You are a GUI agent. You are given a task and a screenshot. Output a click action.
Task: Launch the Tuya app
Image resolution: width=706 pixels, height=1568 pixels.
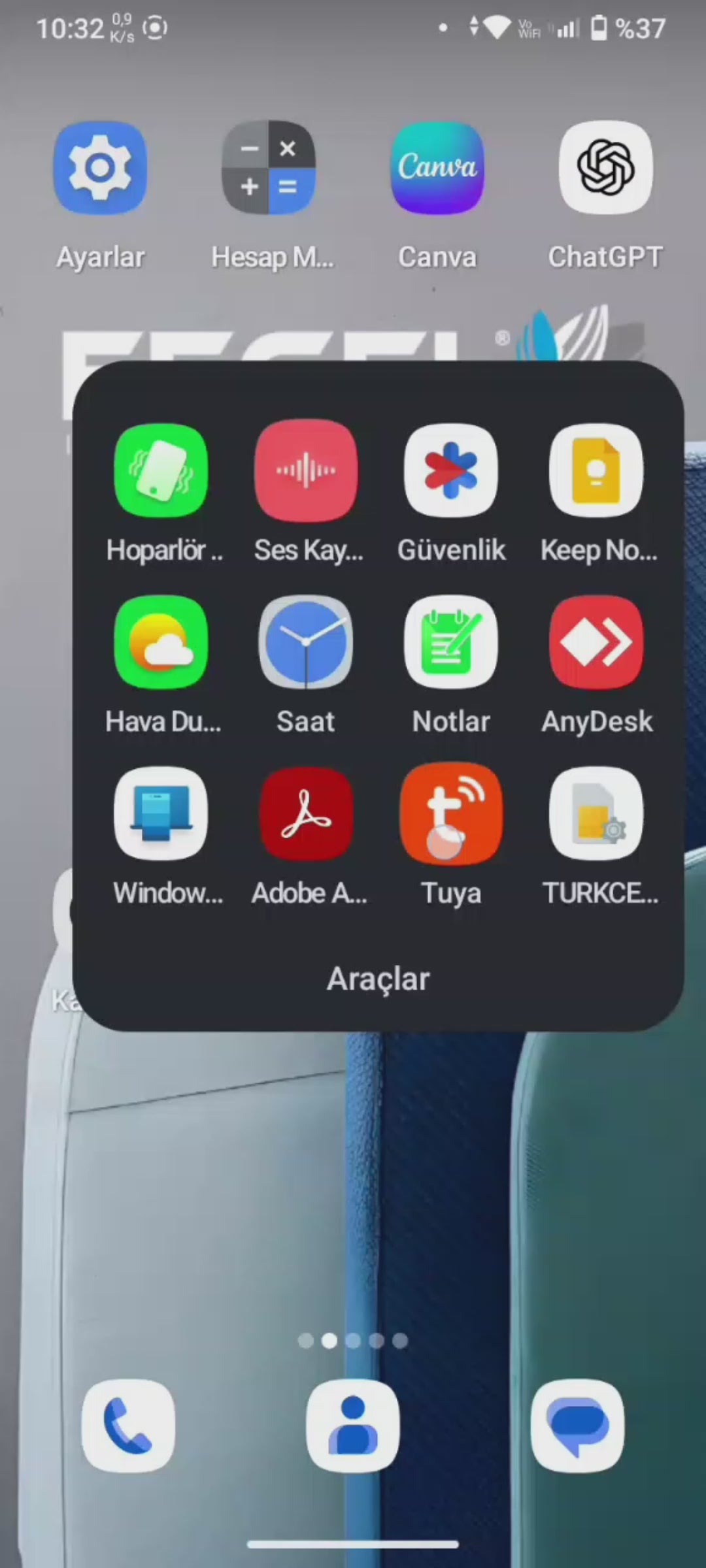(x=451, y=813)
